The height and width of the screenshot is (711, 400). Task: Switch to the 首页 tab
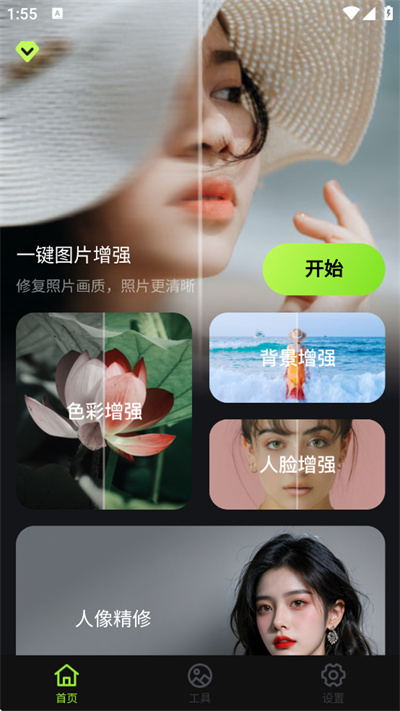[x=67, y=684]
